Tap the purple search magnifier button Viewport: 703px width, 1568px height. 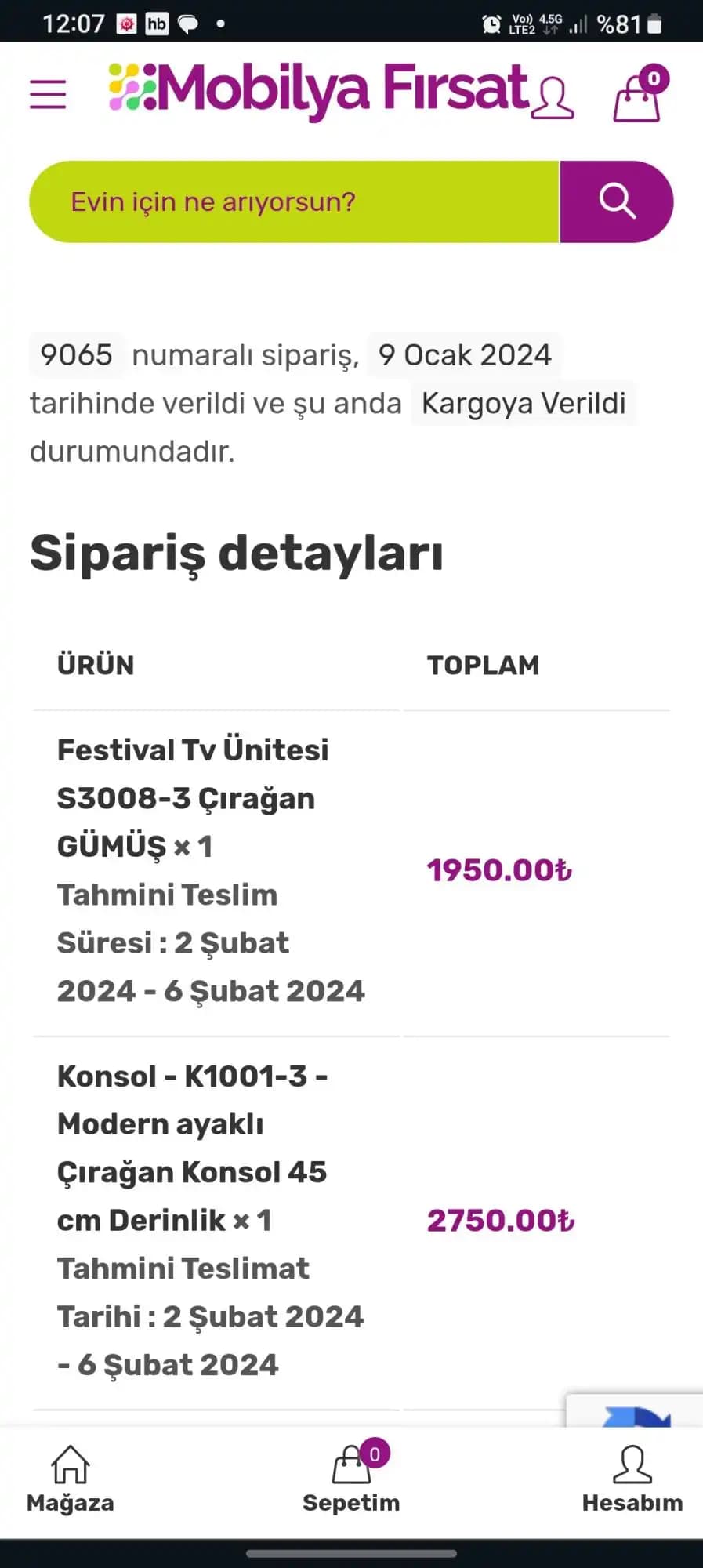pos(617,202)
